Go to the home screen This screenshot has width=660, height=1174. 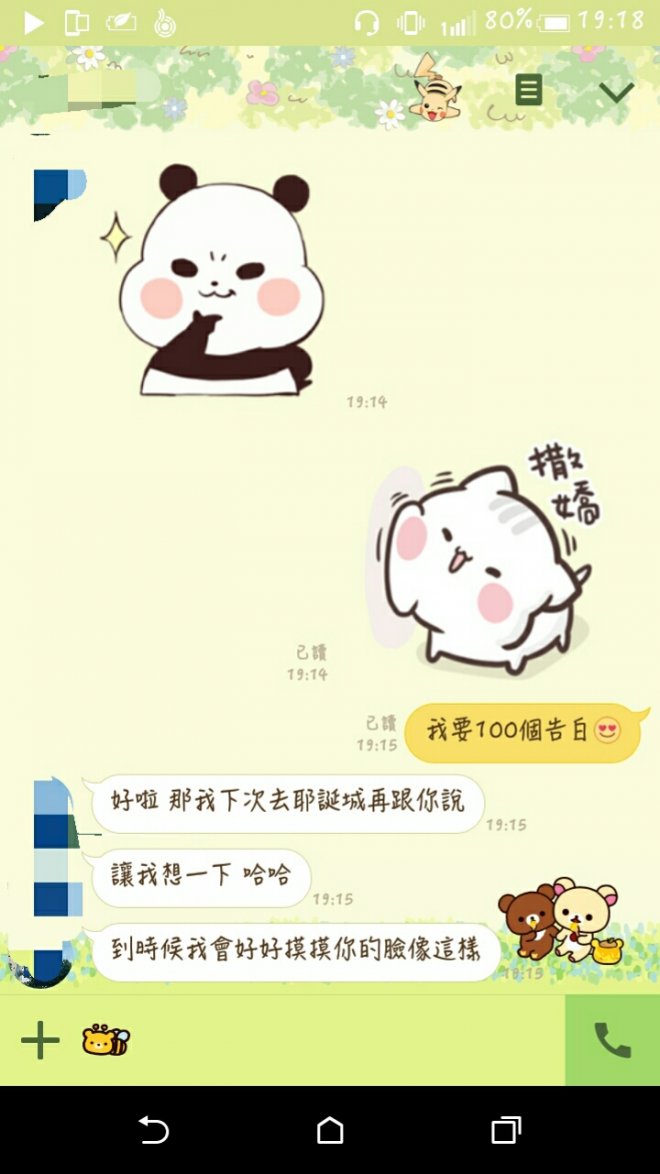click(330, 1130)
